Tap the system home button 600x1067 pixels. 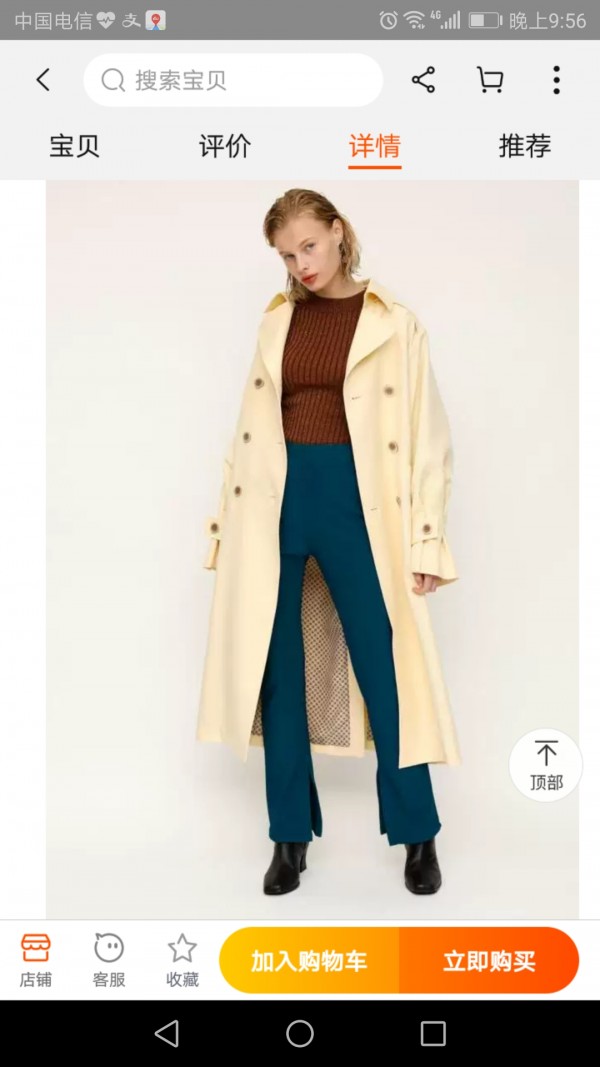(300, 1034)
